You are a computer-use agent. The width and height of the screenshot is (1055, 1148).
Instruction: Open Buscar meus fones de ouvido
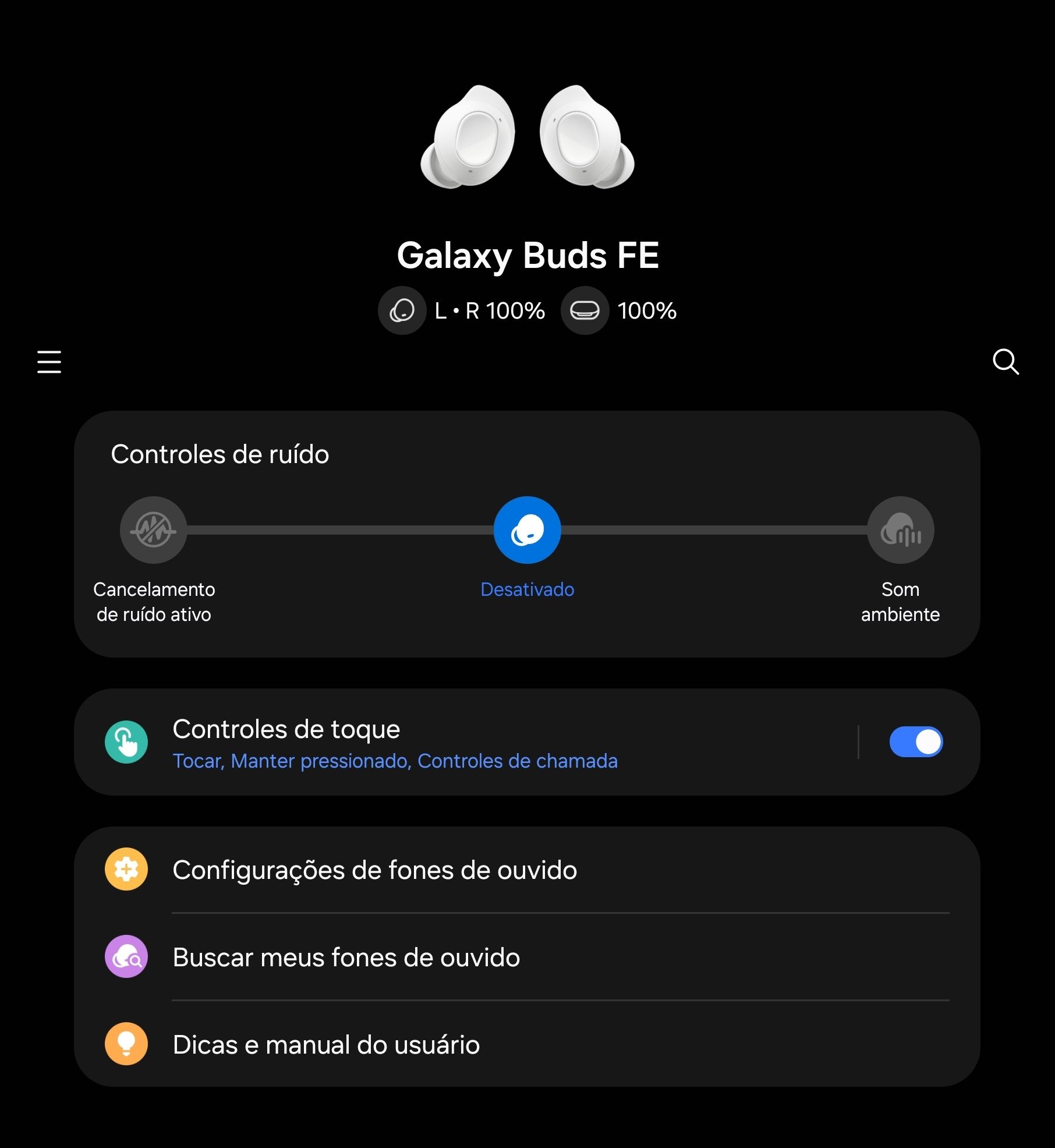coord(346,958)
